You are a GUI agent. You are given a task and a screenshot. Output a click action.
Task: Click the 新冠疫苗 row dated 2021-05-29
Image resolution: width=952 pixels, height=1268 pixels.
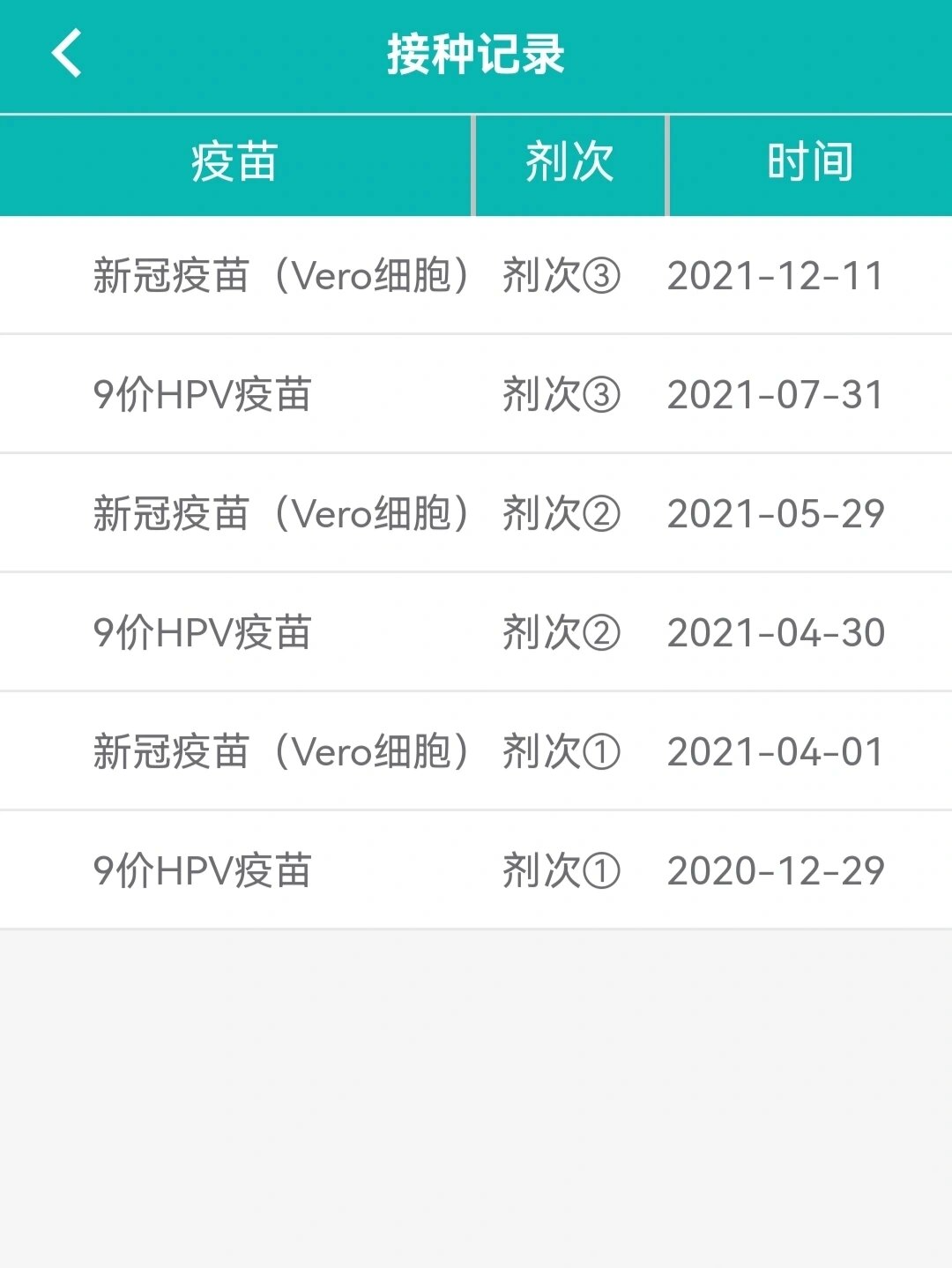284,512
